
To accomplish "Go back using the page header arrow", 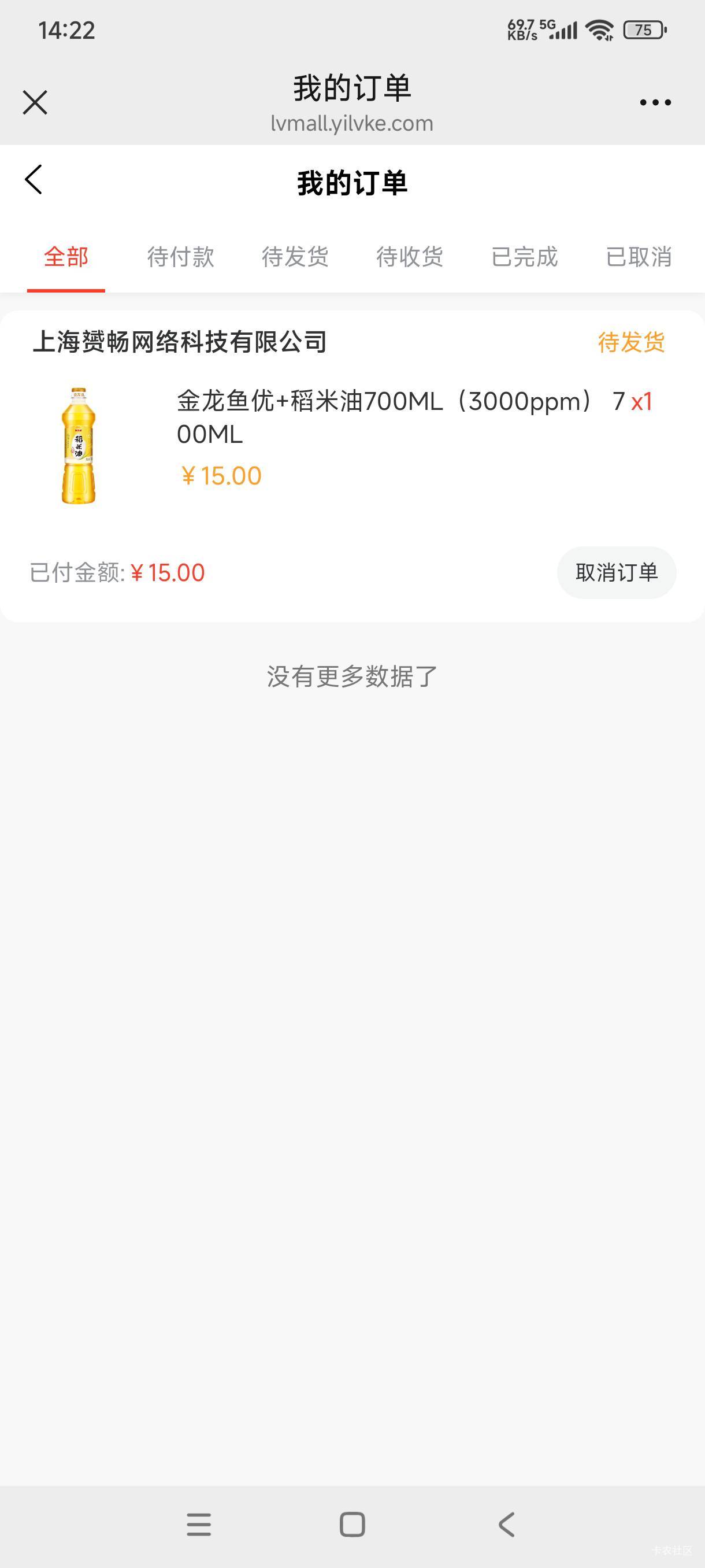I will coord(34,180).
